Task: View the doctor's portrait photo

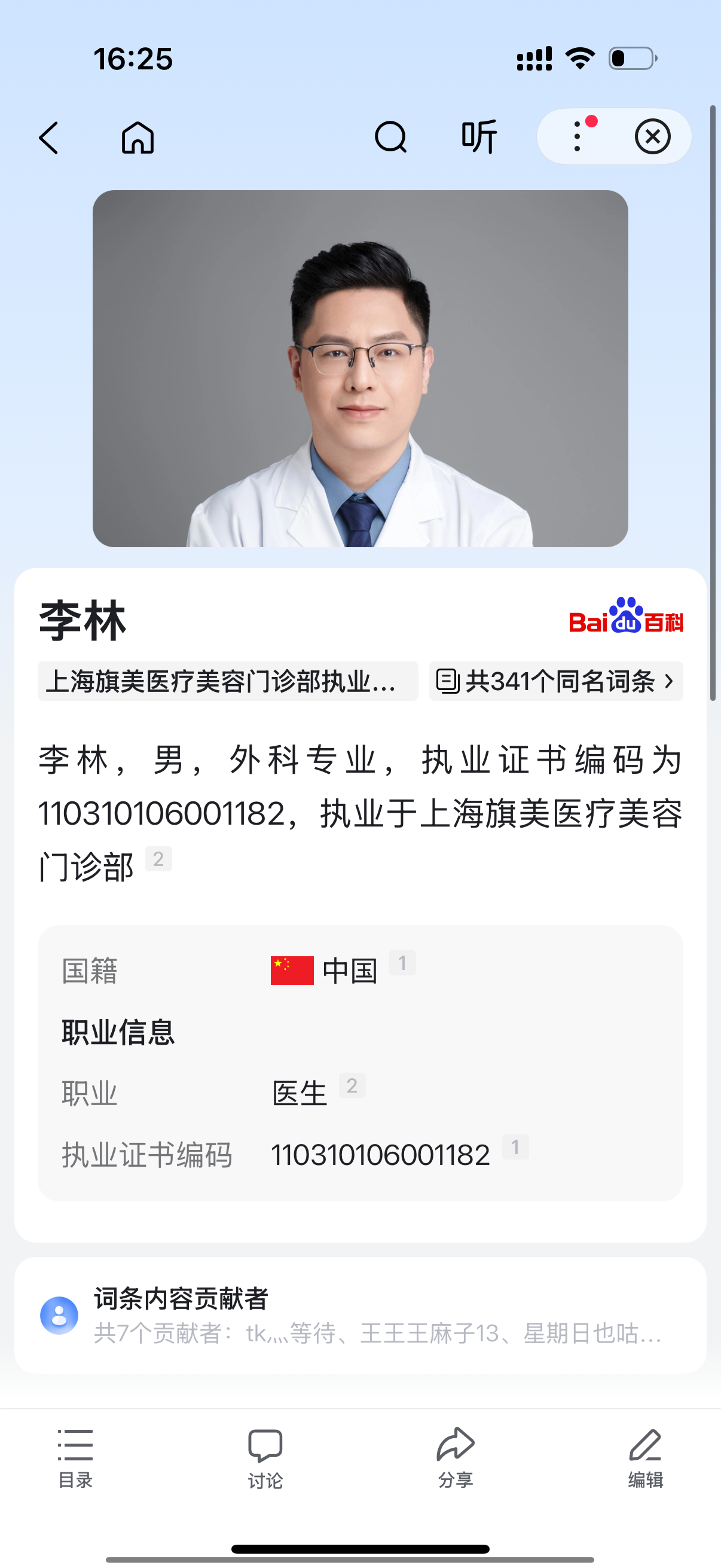Action: (360, 368)
